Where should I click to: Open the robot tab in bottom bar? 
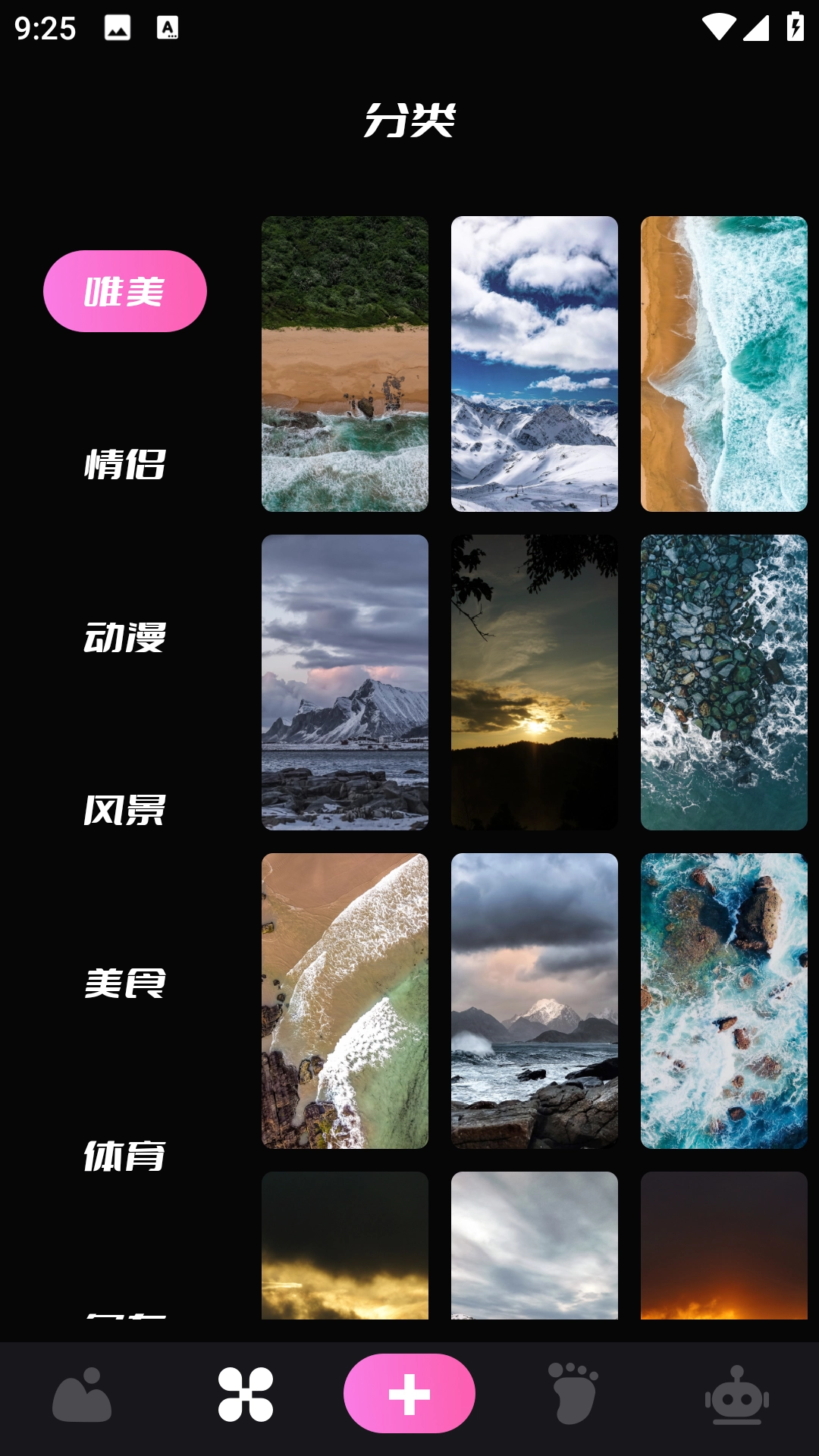(x=737, y=1394)
